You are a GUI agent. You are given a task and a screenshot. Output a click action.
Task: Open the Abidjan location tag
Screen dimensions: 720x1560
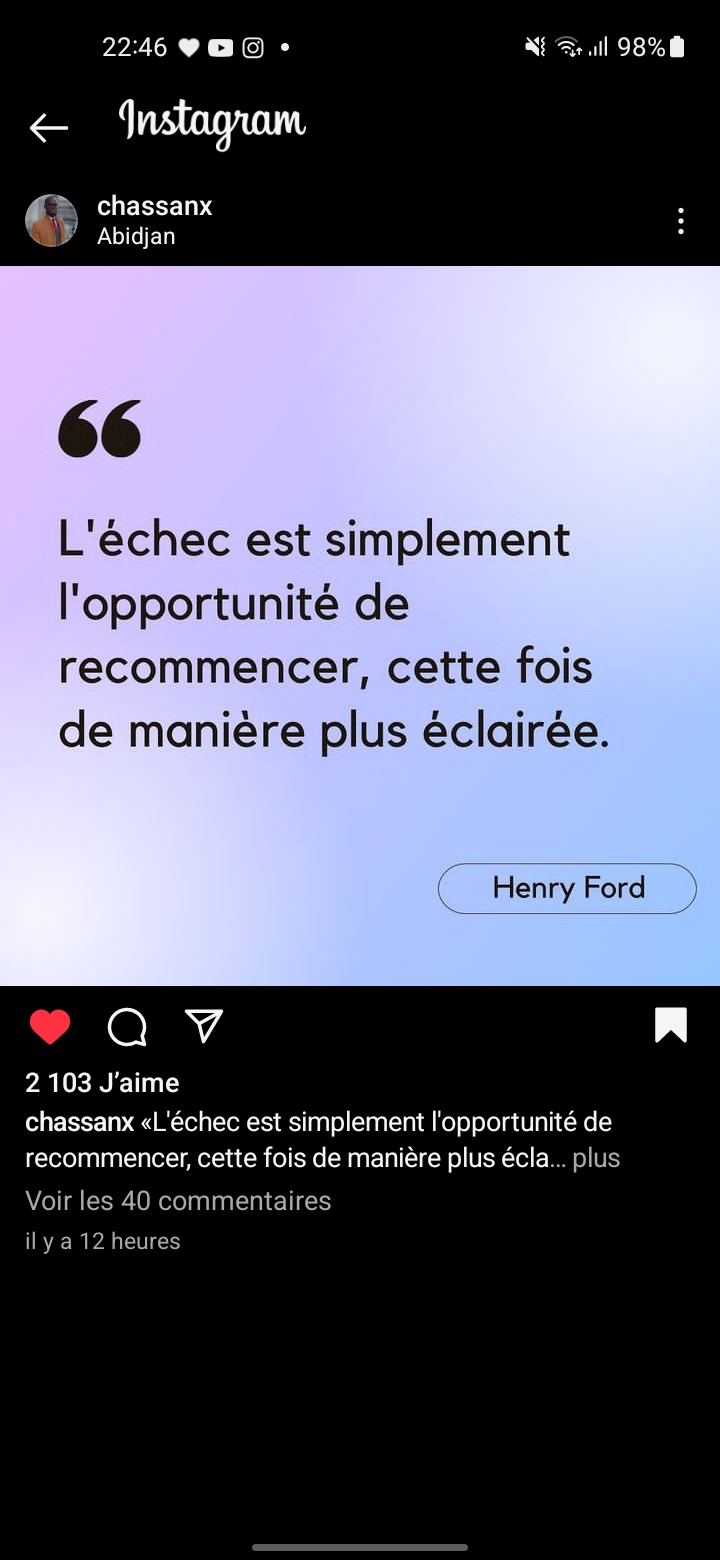tap(136, 237)
